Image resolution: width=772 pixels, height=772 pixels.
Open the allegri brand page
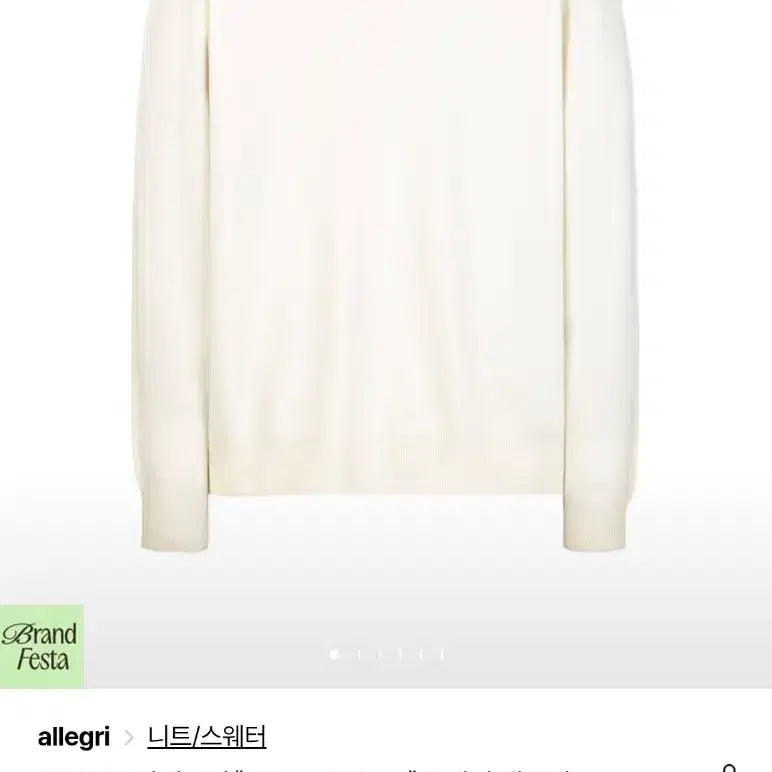(x=73, y=738)
